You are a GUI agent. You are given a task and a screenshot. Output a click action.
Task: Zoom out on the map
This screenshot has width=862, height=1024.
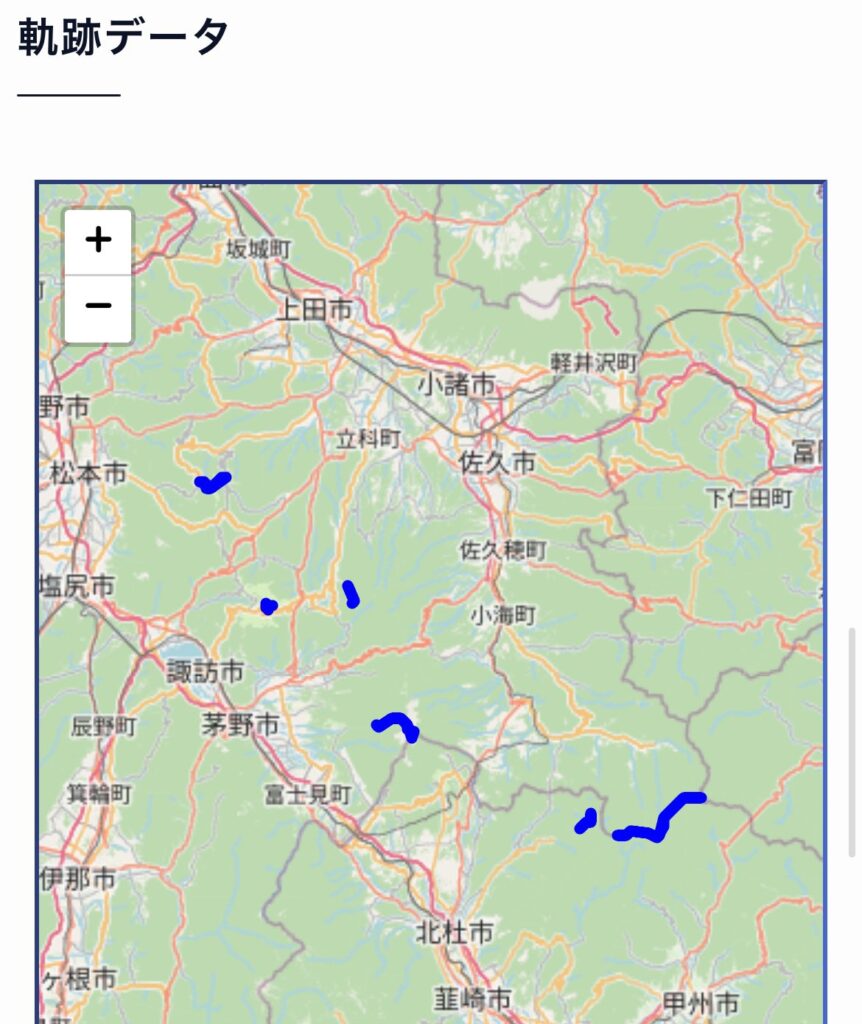point(98,307)
